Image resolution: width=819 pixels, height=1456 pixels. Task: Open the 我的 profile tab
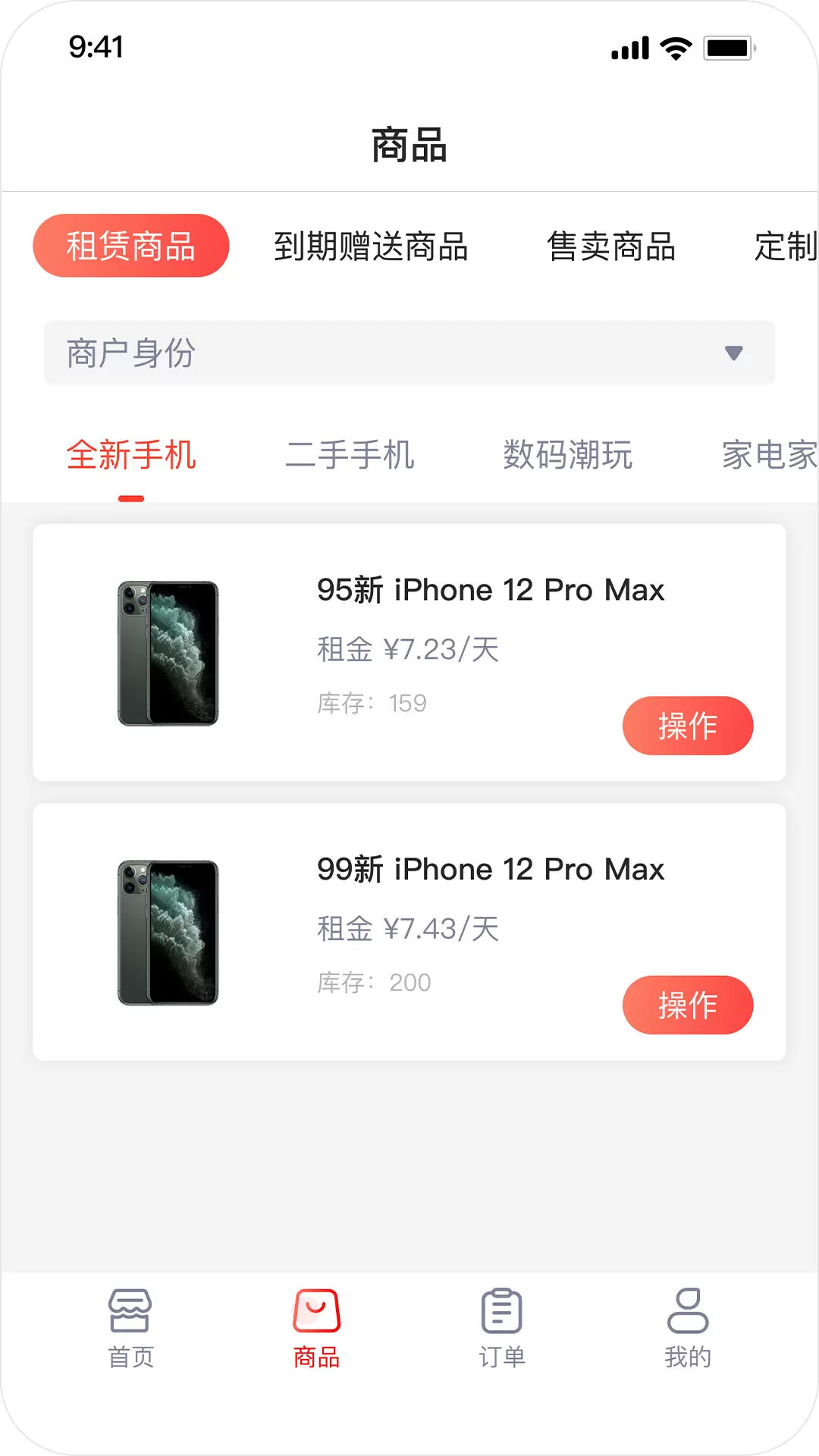tap(688, 1329)
